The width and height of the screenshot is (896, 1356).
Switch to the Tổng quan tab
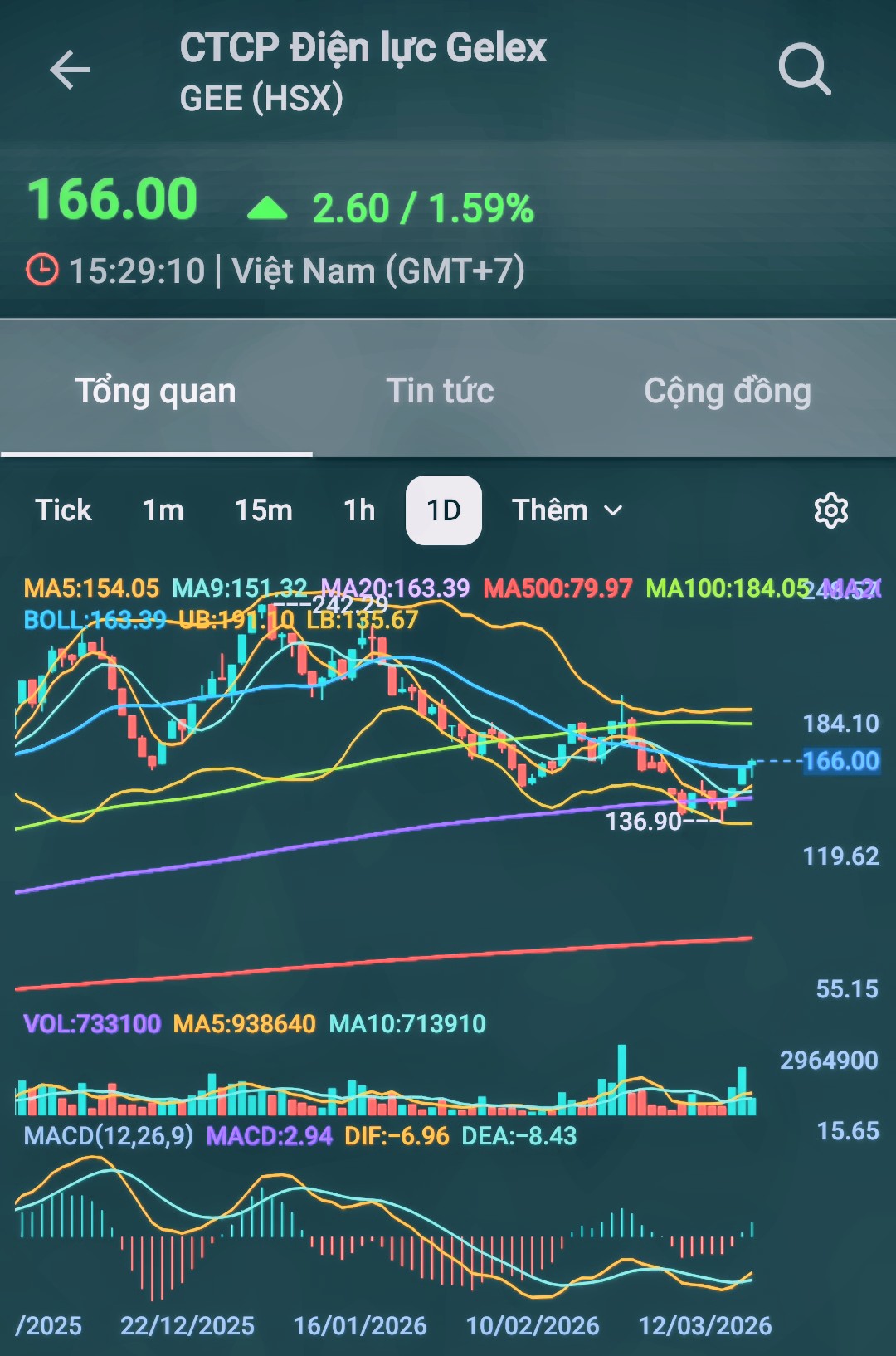pyautogui.click(x=156, y=391)
